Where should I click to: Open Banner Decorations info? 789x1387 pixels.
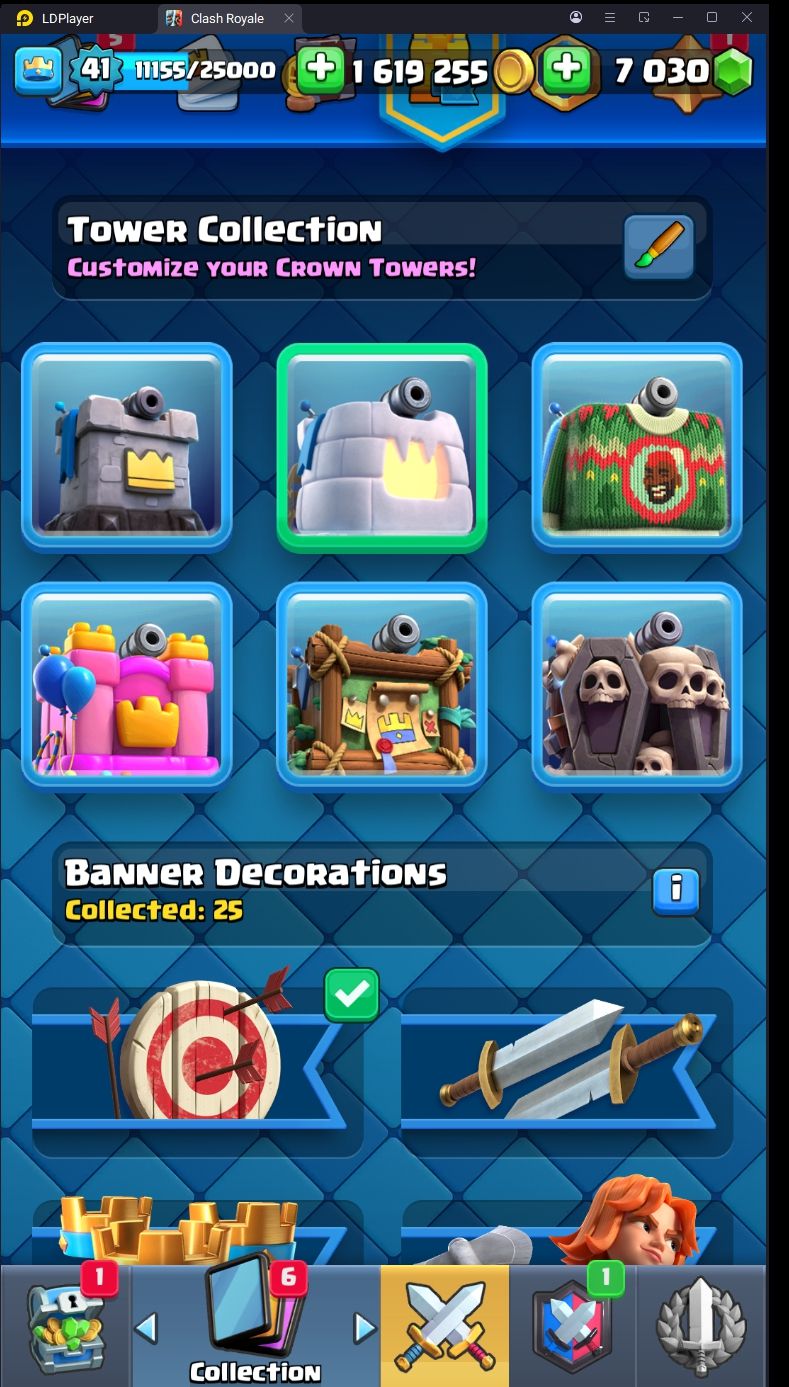click(677, 889)
